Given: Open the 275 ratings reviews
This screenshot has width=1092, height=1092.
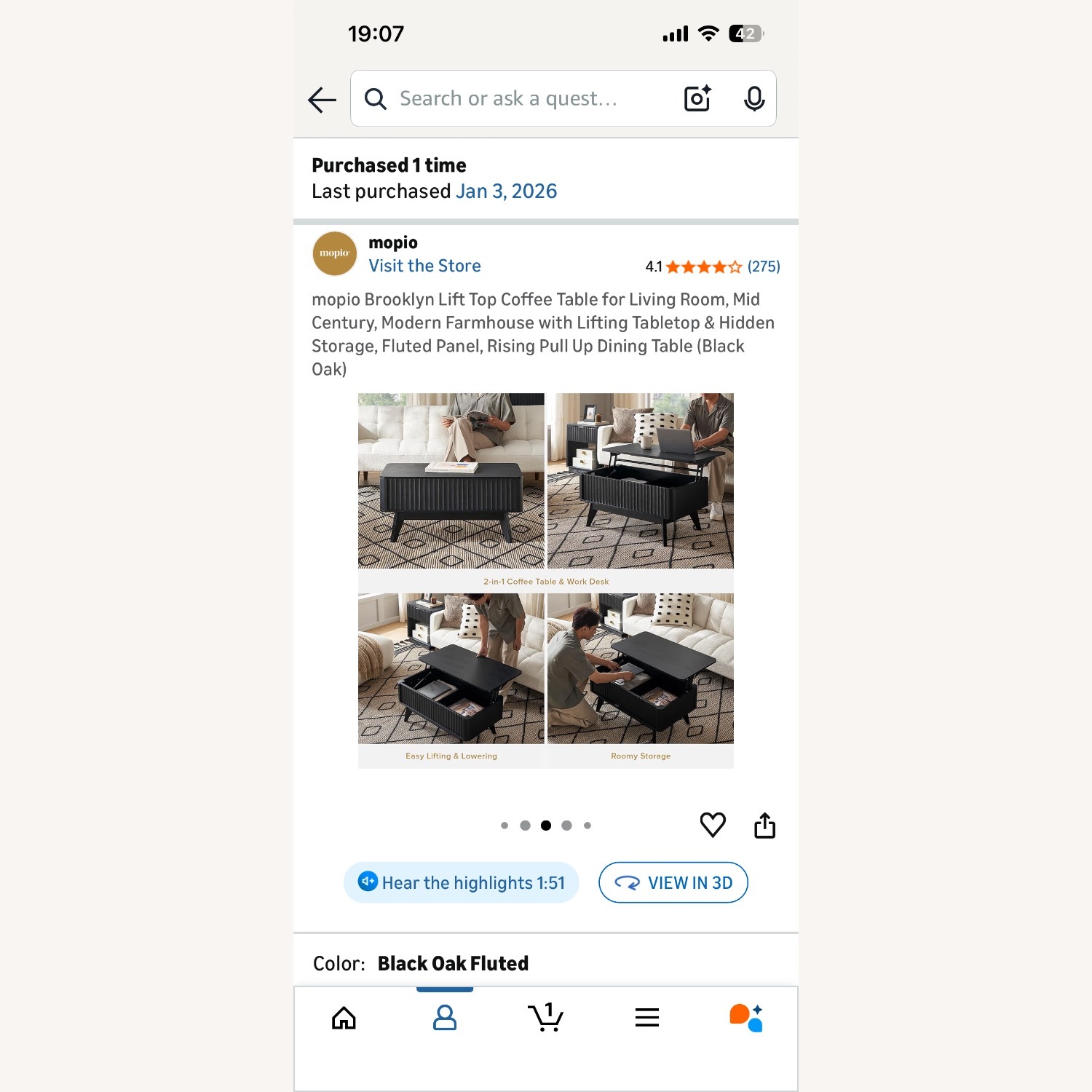Looking at the screenshot, I should 763,266.
